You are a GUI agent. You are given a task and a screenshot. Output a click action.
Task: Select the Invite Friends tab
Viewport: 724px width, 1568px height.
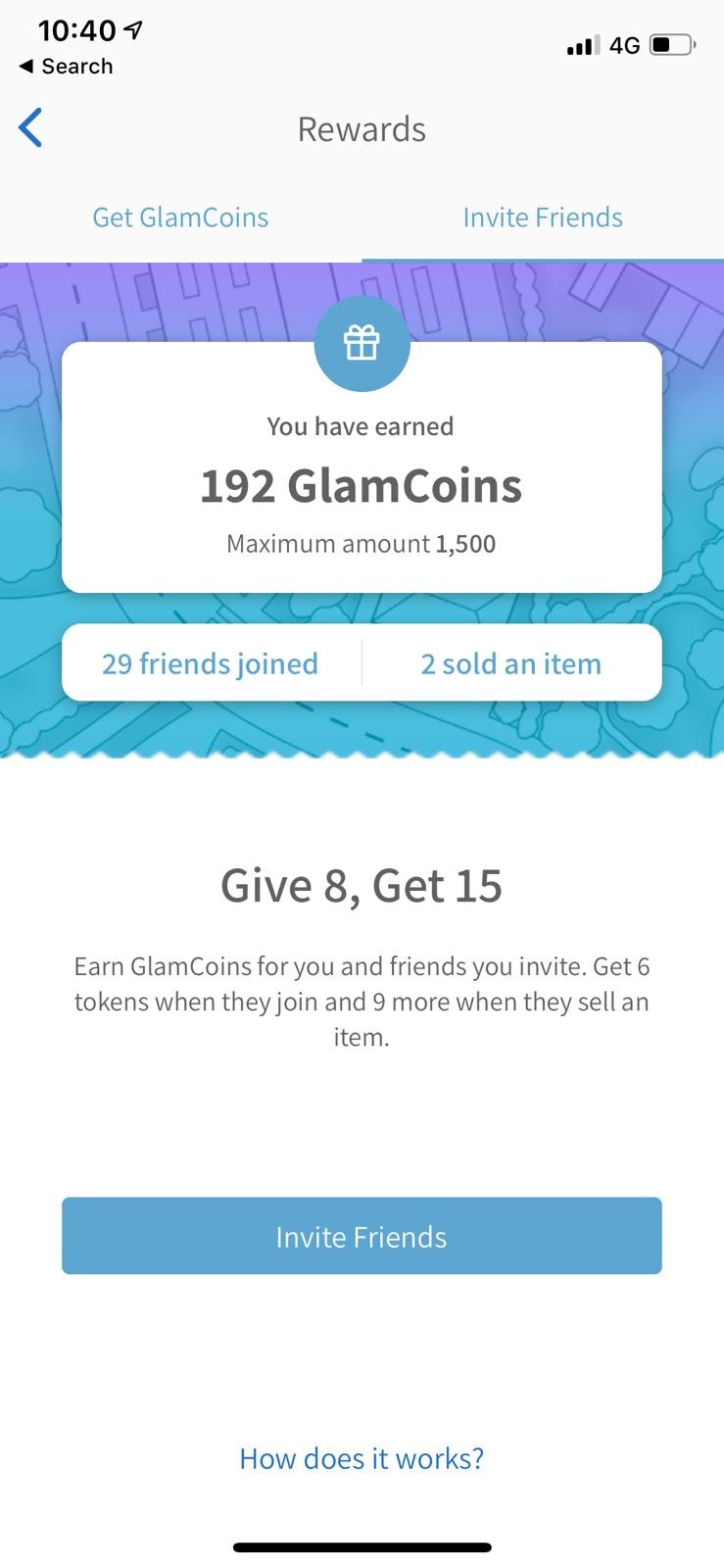(x=543, y=218)
